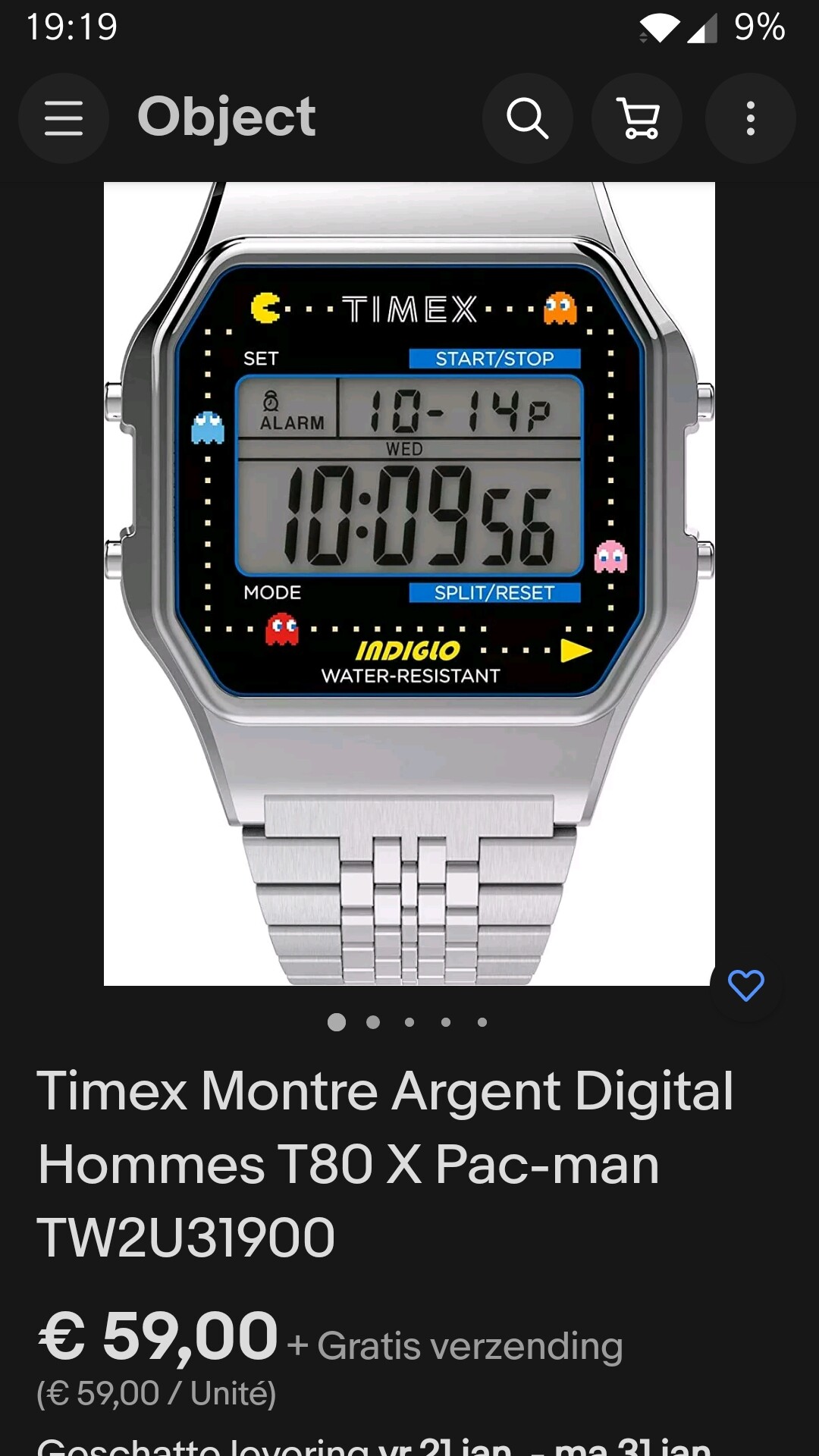Open the shopping cart
Image resolution: width=819 pixels, height=1456 pixels.
coord(638,118)
